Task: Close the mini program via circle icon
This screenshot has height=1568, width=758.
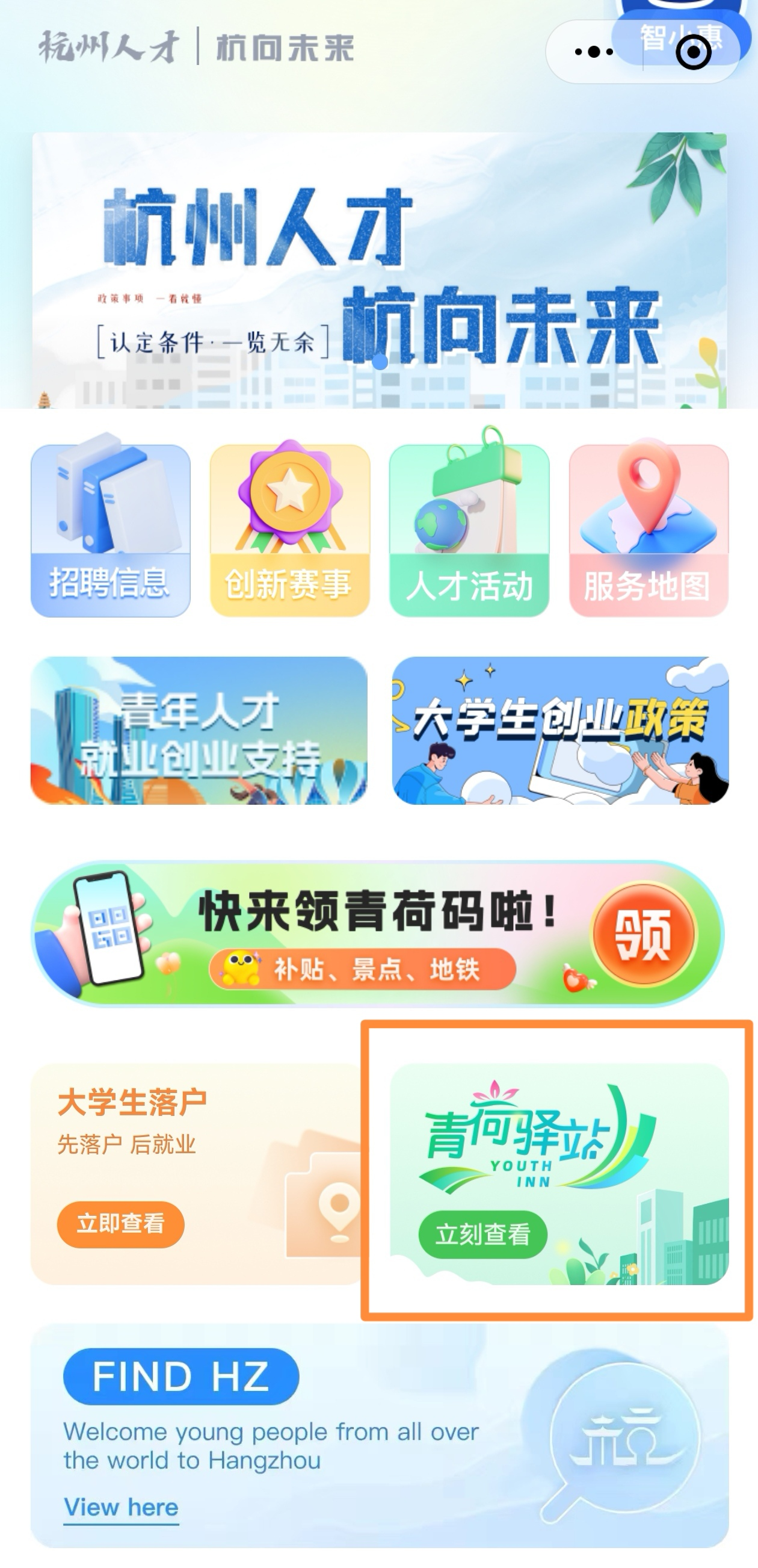Action: coord(693,53)
